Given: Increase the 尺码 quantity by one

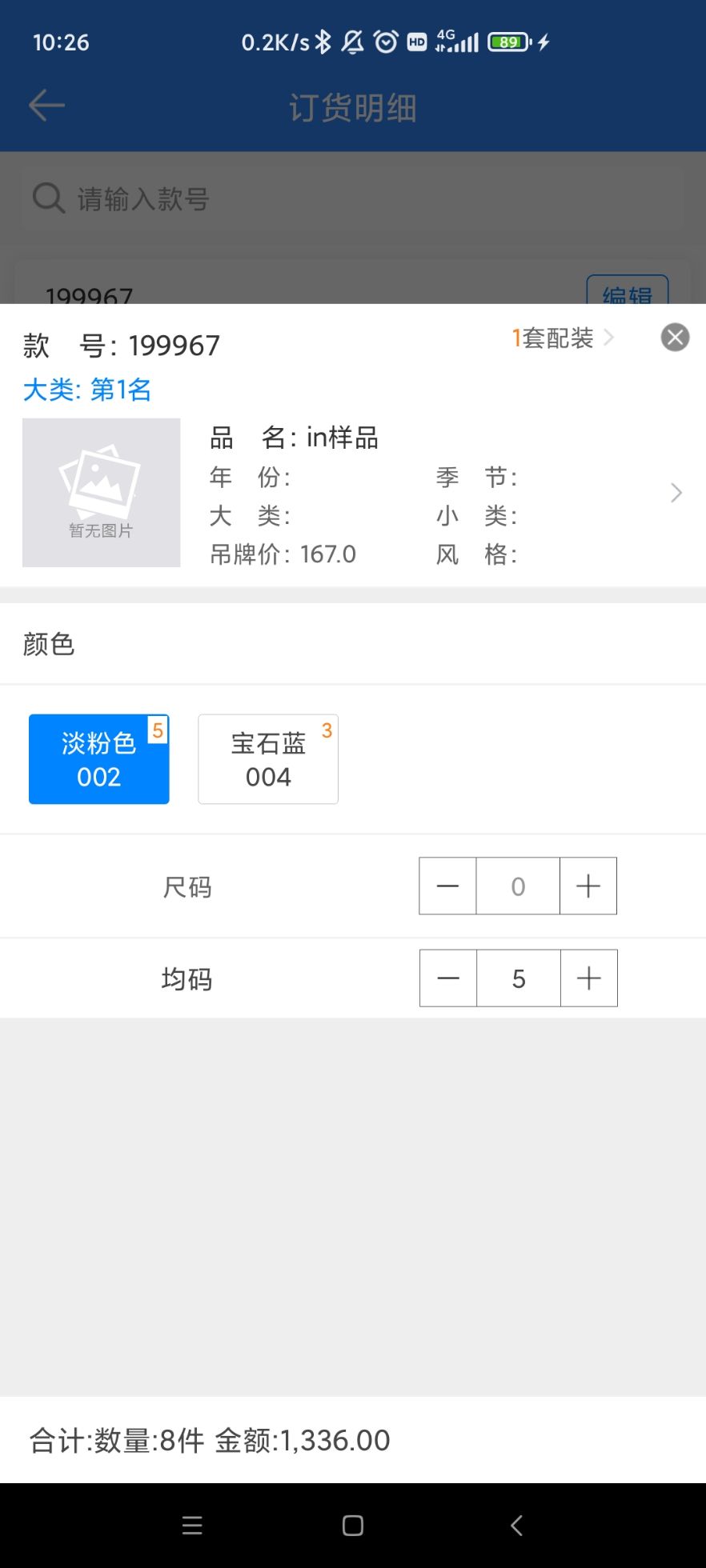Looking at the screenshot, I should 588,886.
